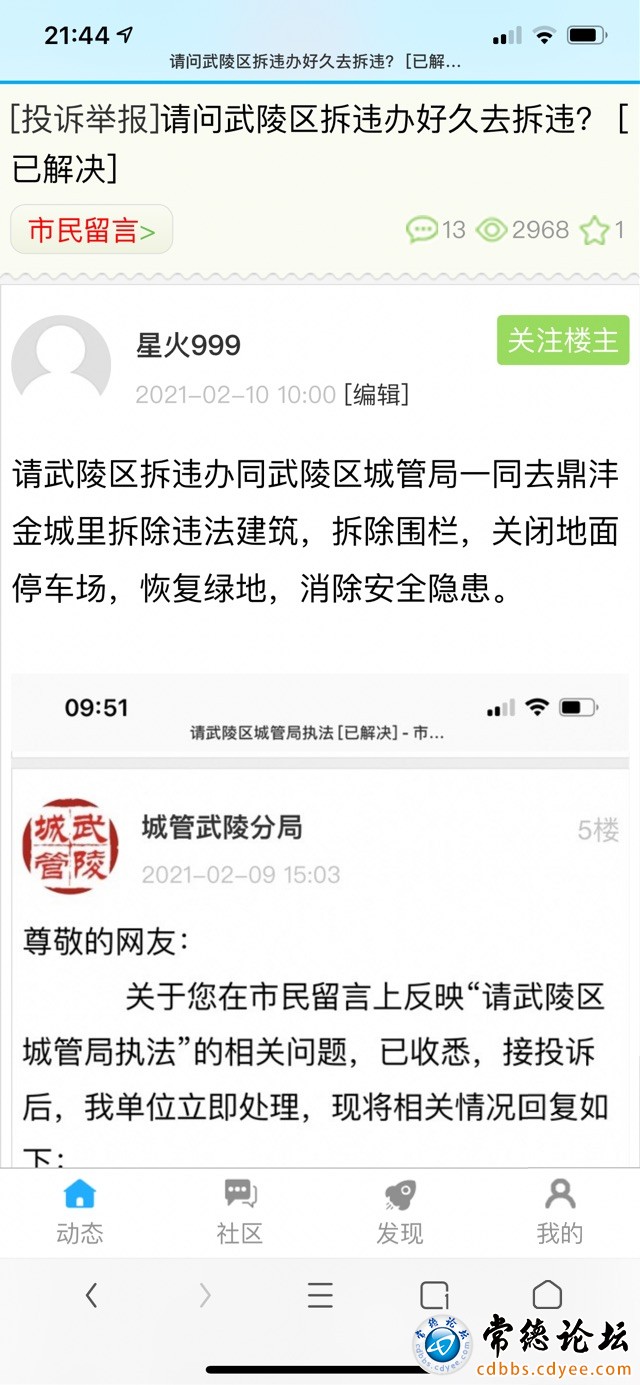The width and height of the screenshot is (640, 1385).
Task: Switch to the 动态 tab
Action: click(80, 1211)
